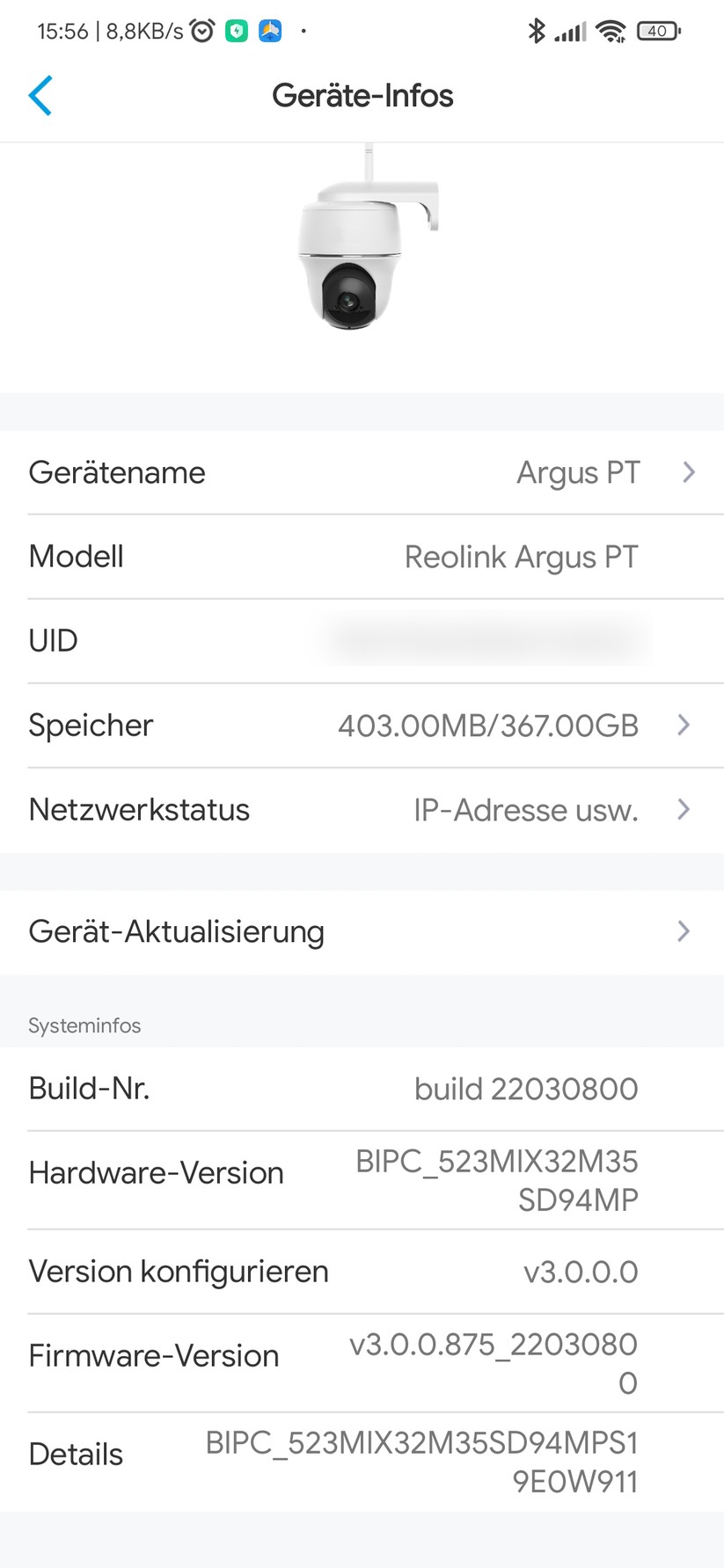Tap the green shield notification icon

[236, 30]
